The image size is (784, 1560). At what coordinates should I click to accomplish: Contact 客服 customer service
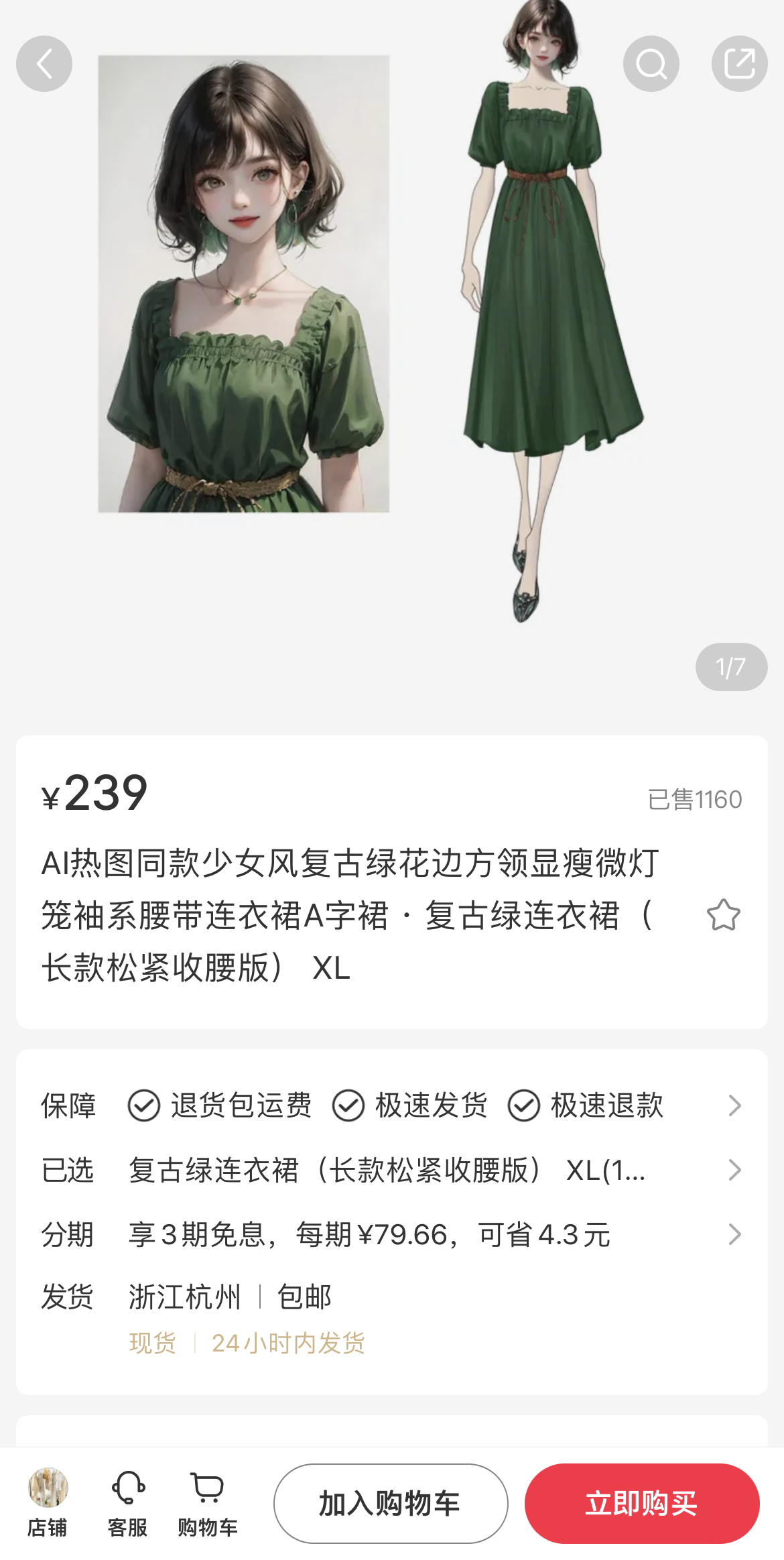click(127, 1502)
